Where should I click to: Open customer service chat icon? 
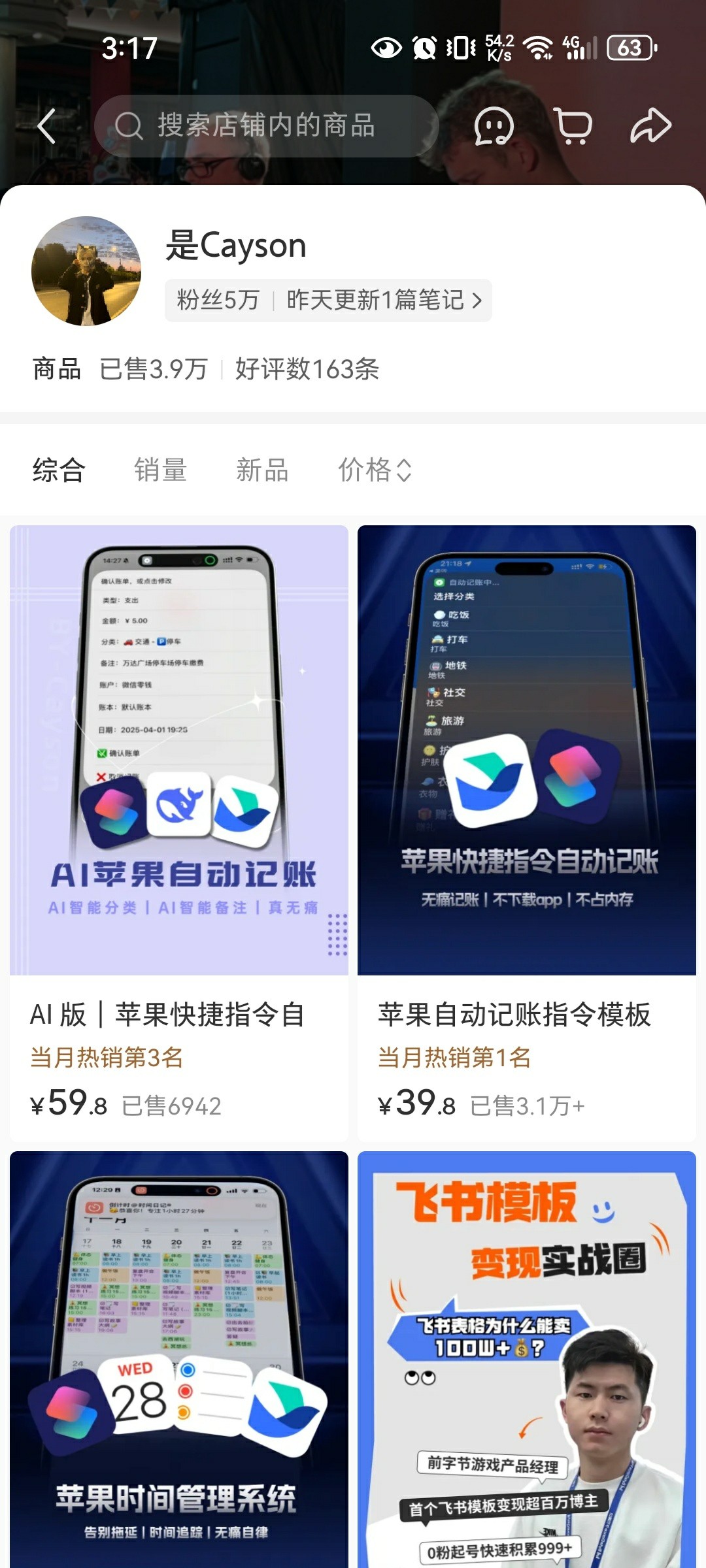coord(494,125)
